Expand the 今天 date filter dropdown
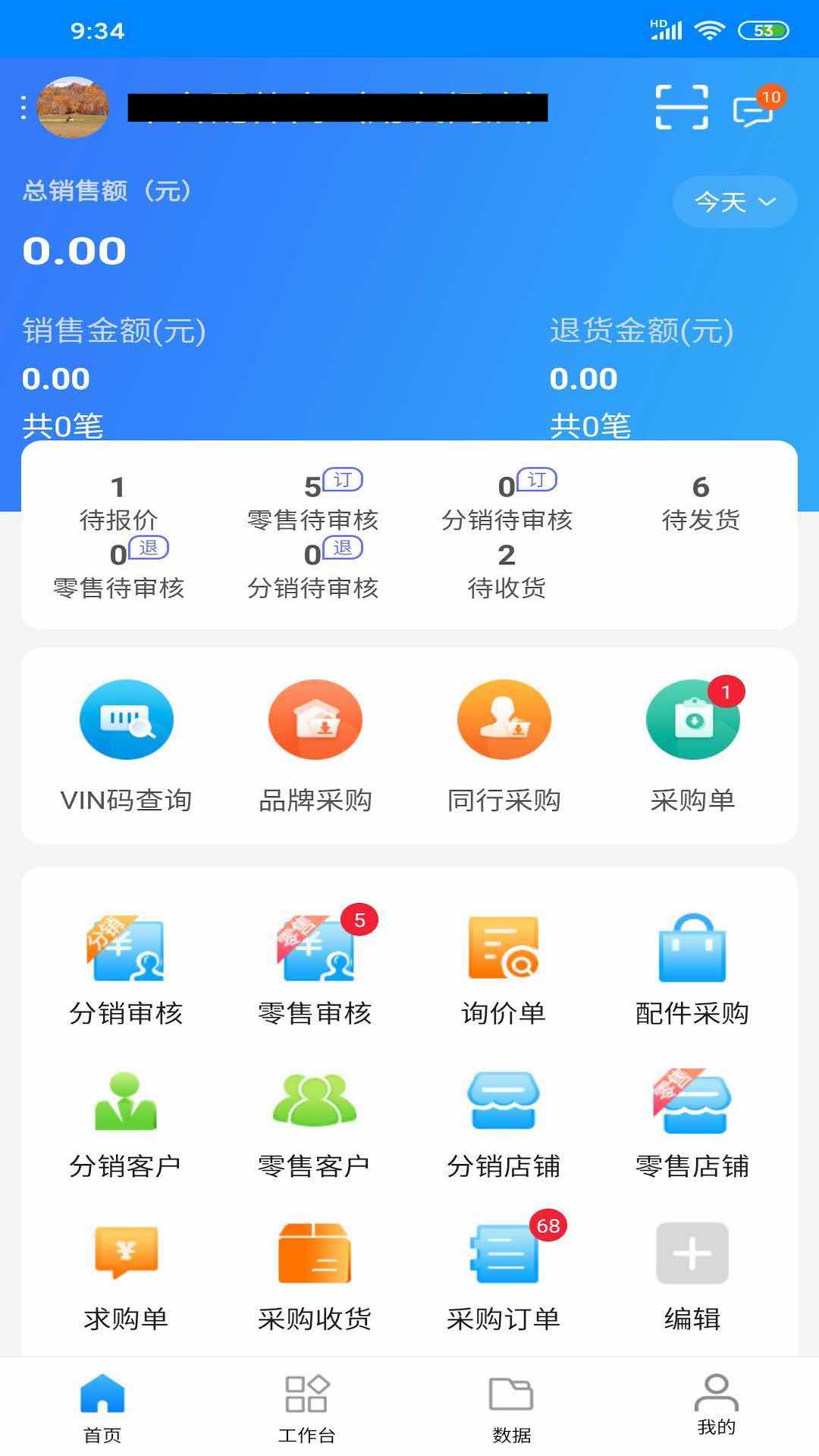The height and width of the screenshot is (1456, 819). click(x=734, y=202)
